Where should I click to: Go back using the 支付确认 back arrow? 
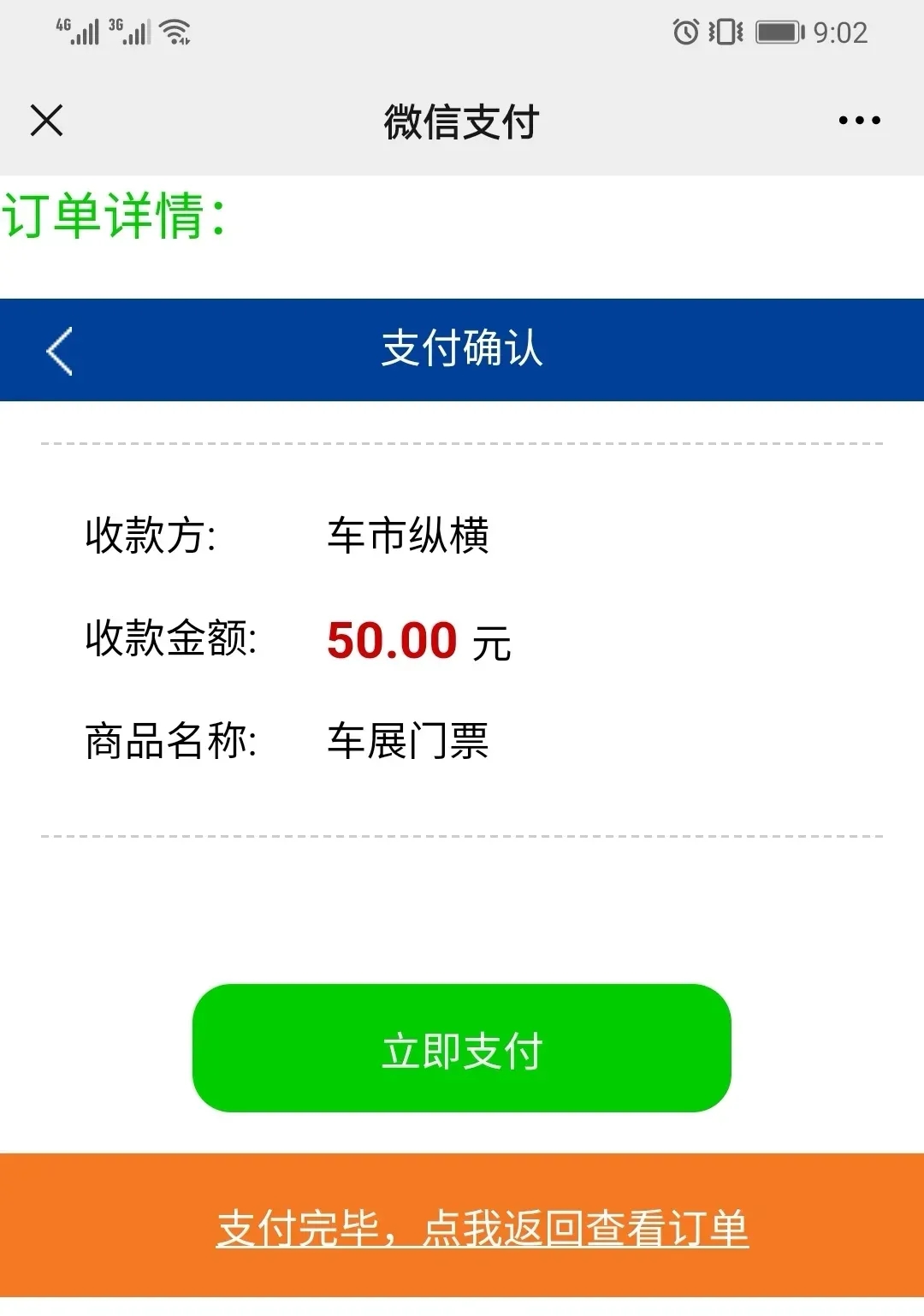(60, 350)
